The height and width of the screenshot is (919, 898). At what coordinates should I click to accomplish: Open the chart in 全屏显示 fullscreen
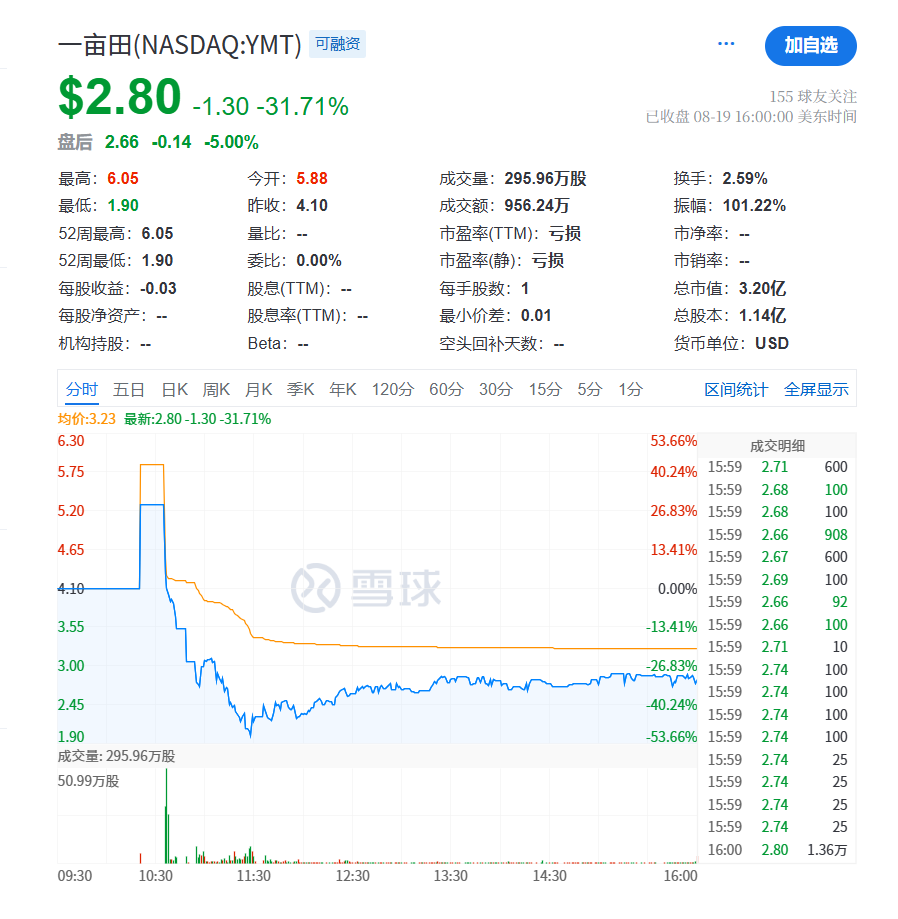816,390
